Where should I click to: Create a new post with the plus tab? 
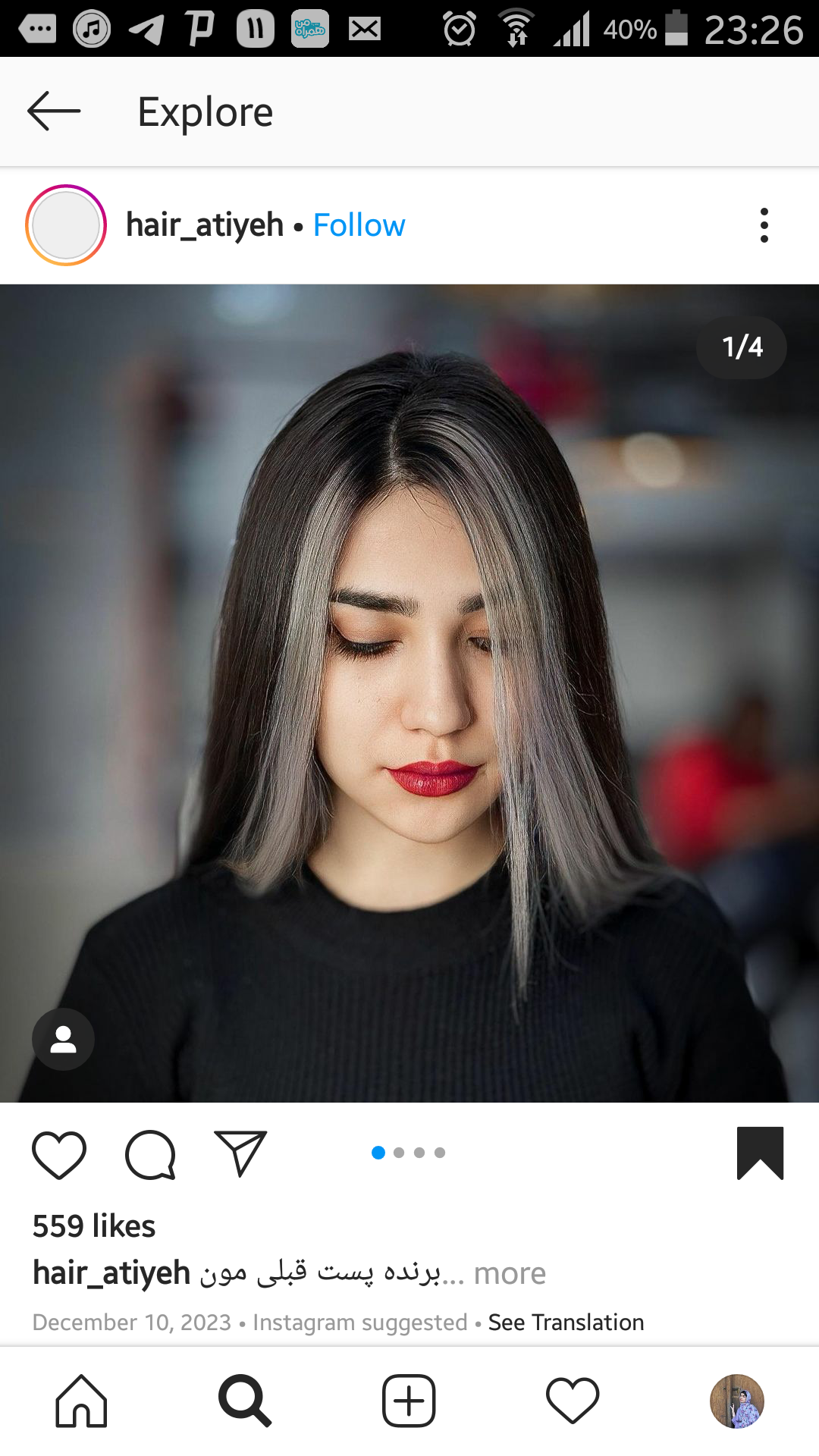(409, 1401)
